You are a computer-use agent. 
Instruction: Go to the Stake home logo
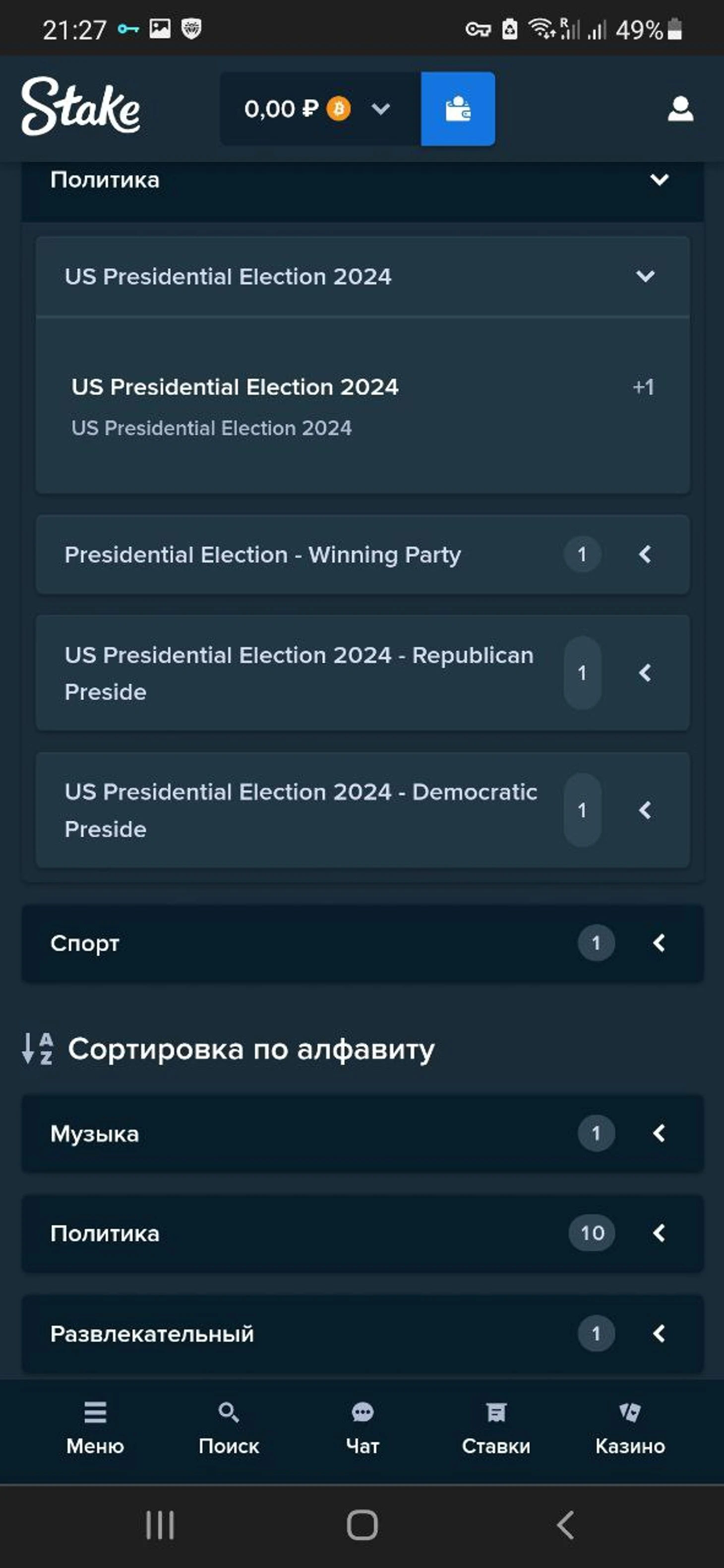click(x=80, y=107)
